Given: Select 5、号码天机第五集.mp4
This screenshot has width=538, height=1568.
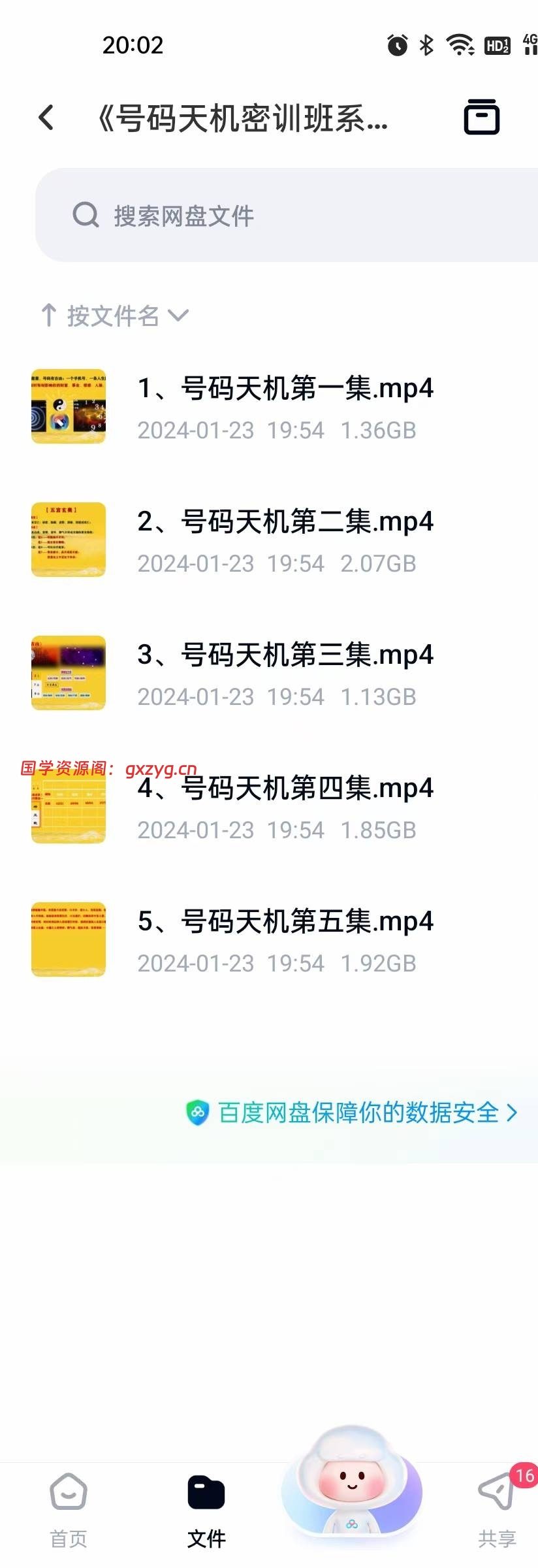Looking at the screenshot, I should click(x=285, y=939).
